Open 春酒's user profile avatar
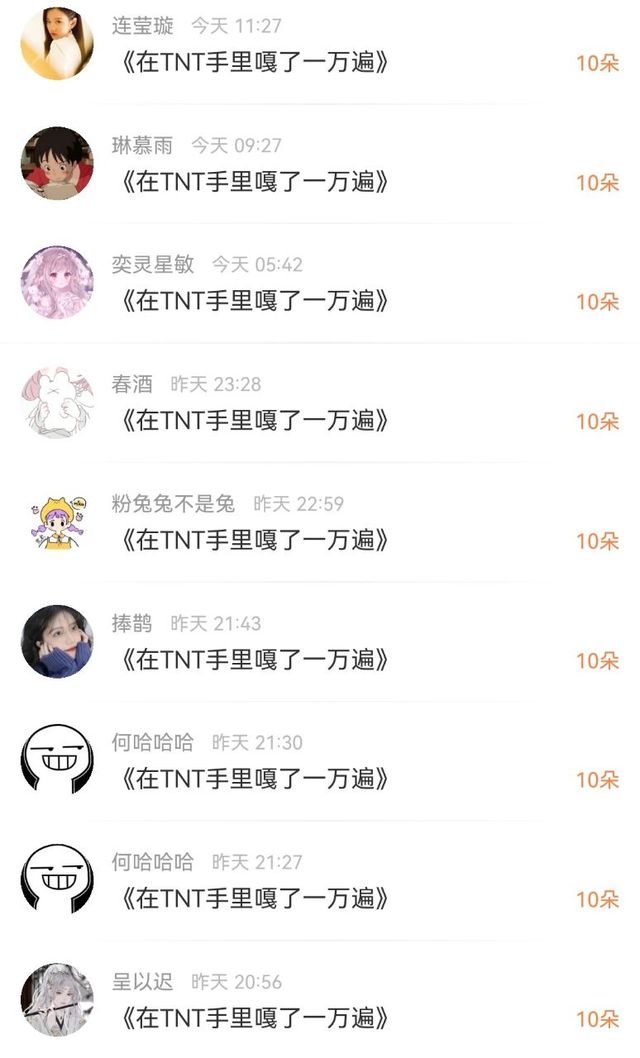 click(57, 402)
